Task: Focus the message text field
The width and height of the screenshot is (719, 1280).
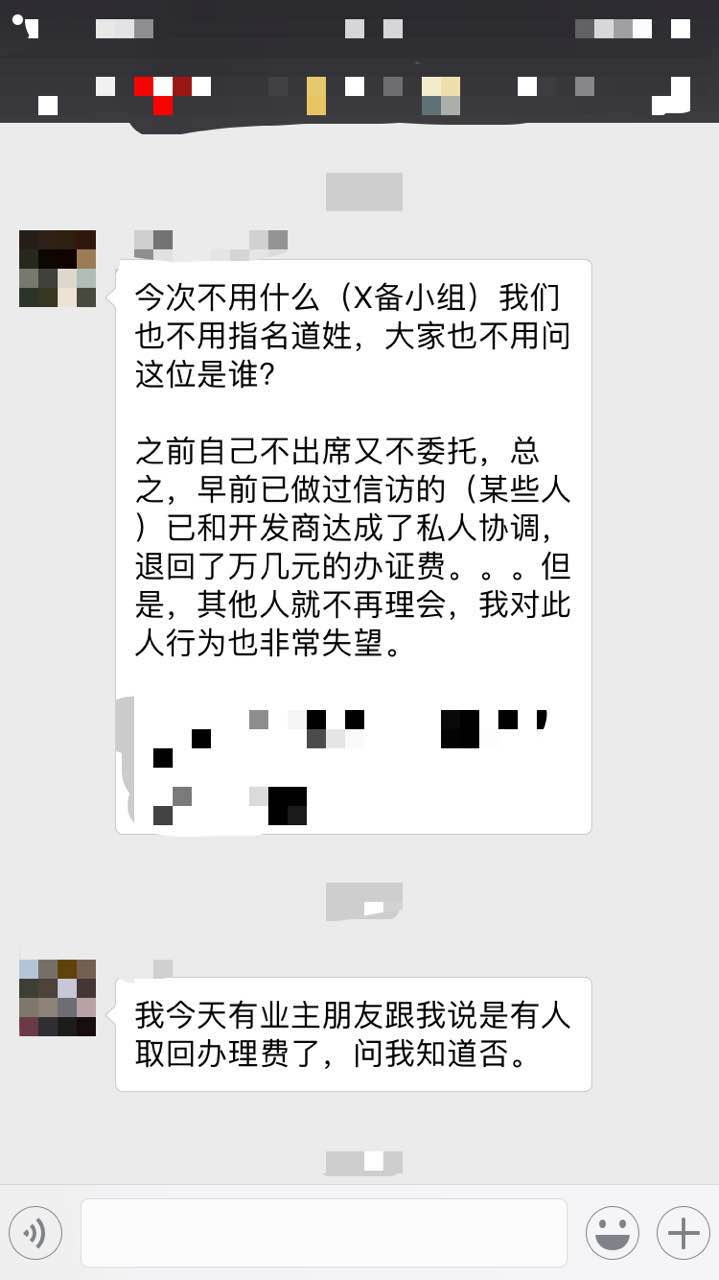Action: 323,1233
